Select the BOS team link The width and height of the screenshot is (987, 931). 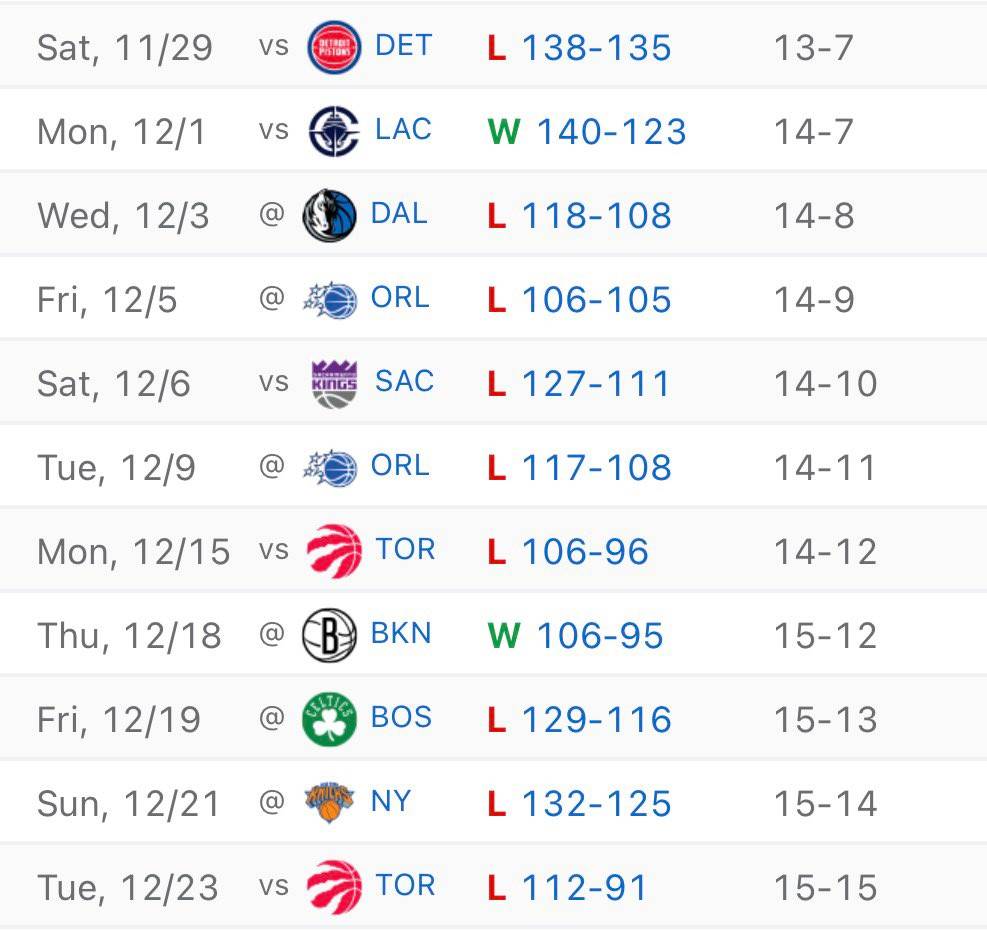click(401, 718)
